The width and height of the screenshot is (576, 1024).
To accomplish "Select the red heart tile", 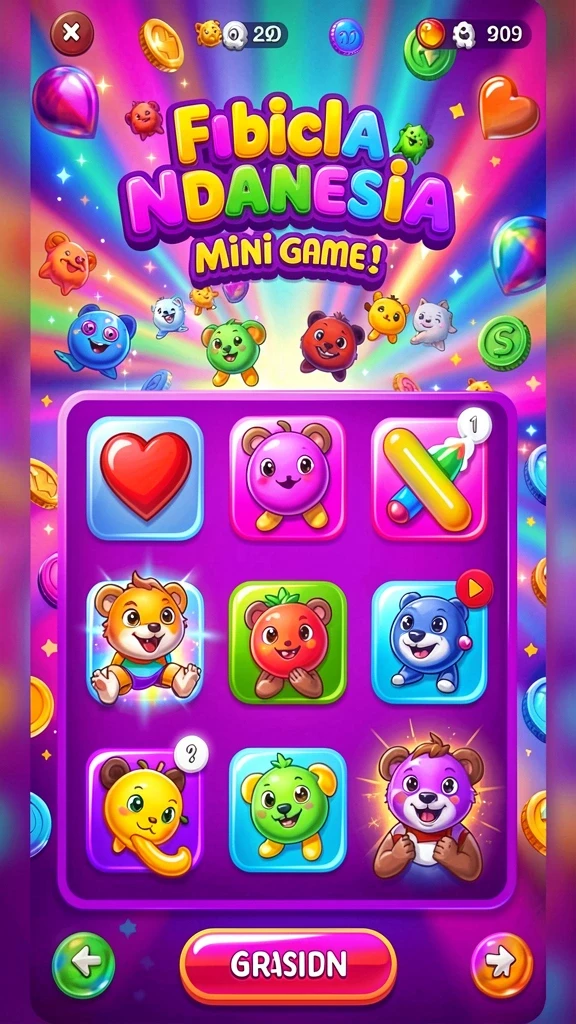I will coord(146,478).
